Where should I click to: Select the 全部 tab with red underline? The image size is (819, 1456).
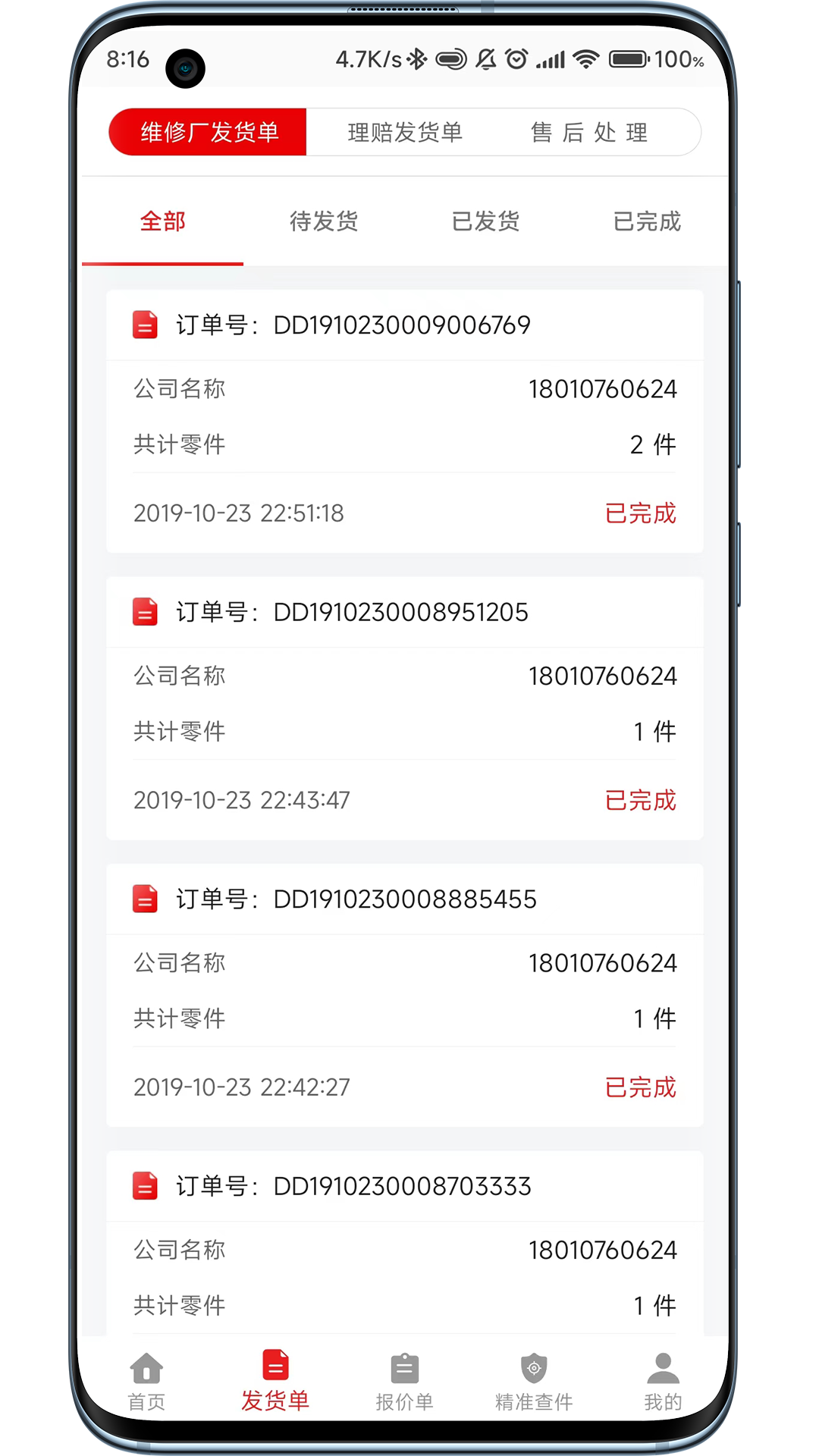(162, 221)
